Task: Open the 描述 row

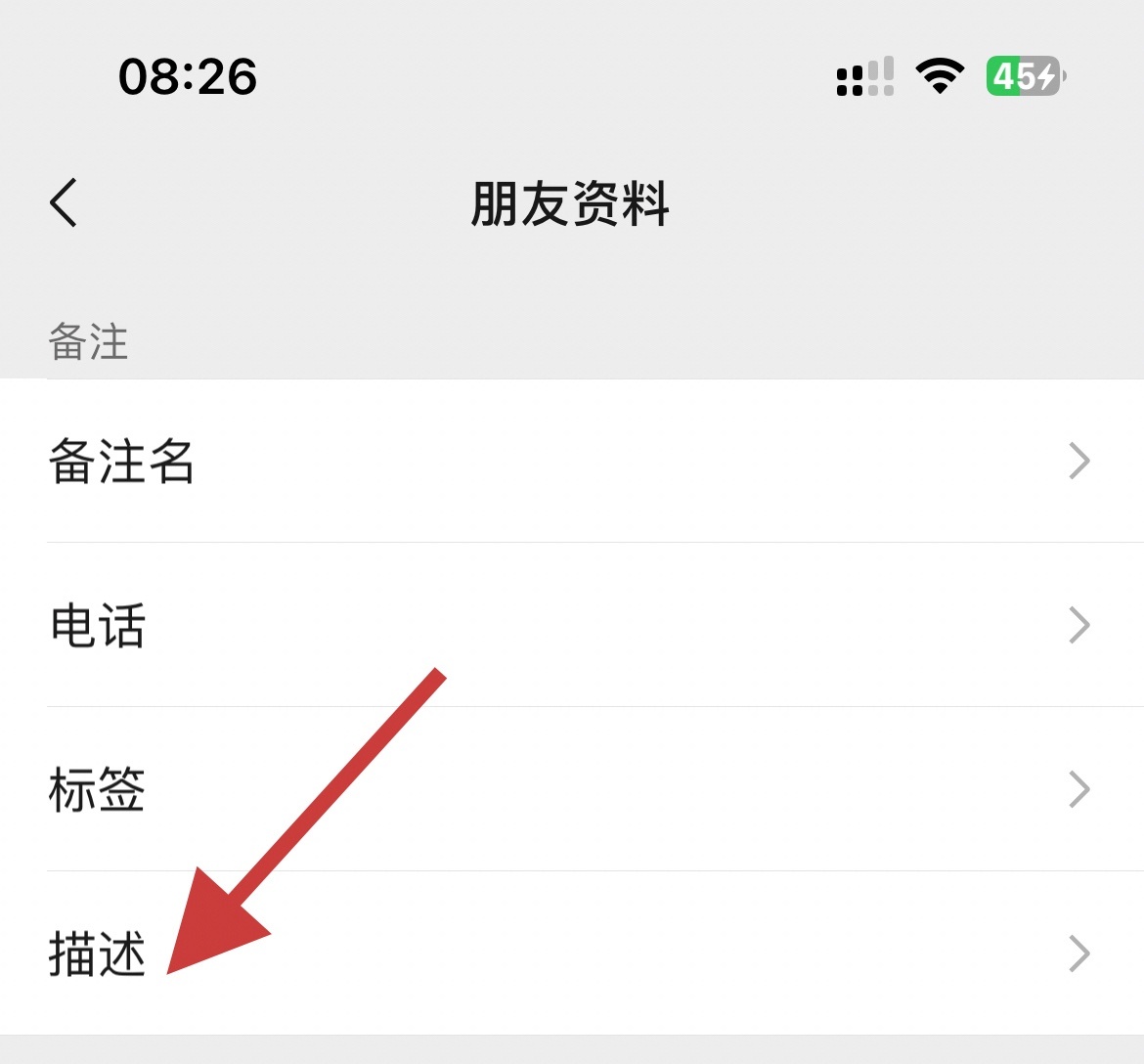Action: pos(572,953)
